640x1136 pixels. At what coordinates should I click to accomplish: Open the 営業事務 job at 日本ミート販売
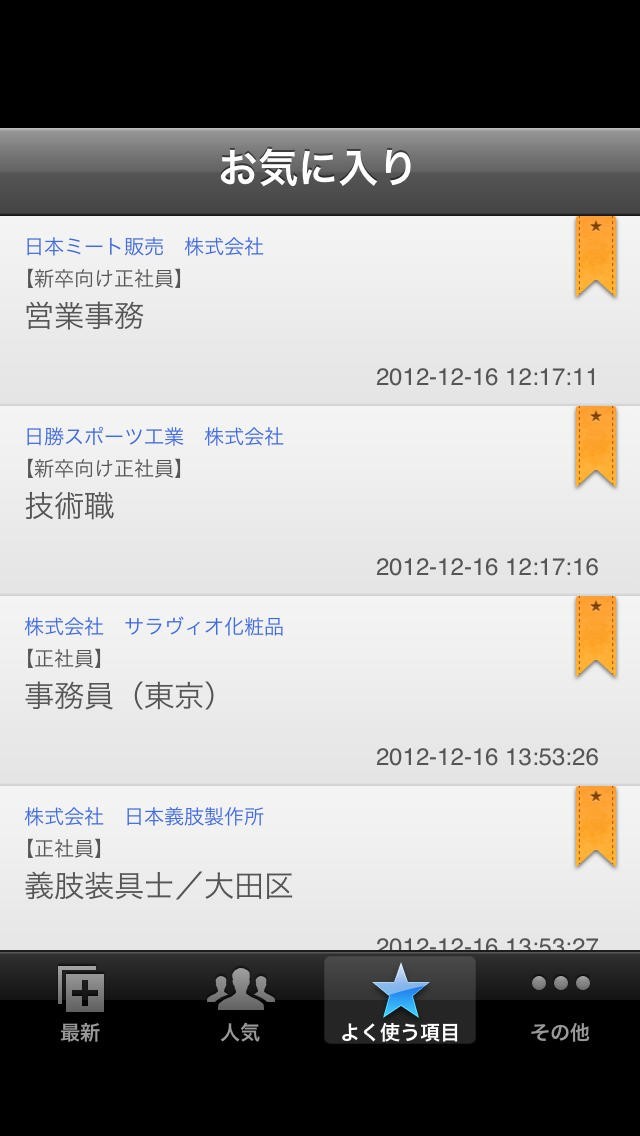(290, 312)
